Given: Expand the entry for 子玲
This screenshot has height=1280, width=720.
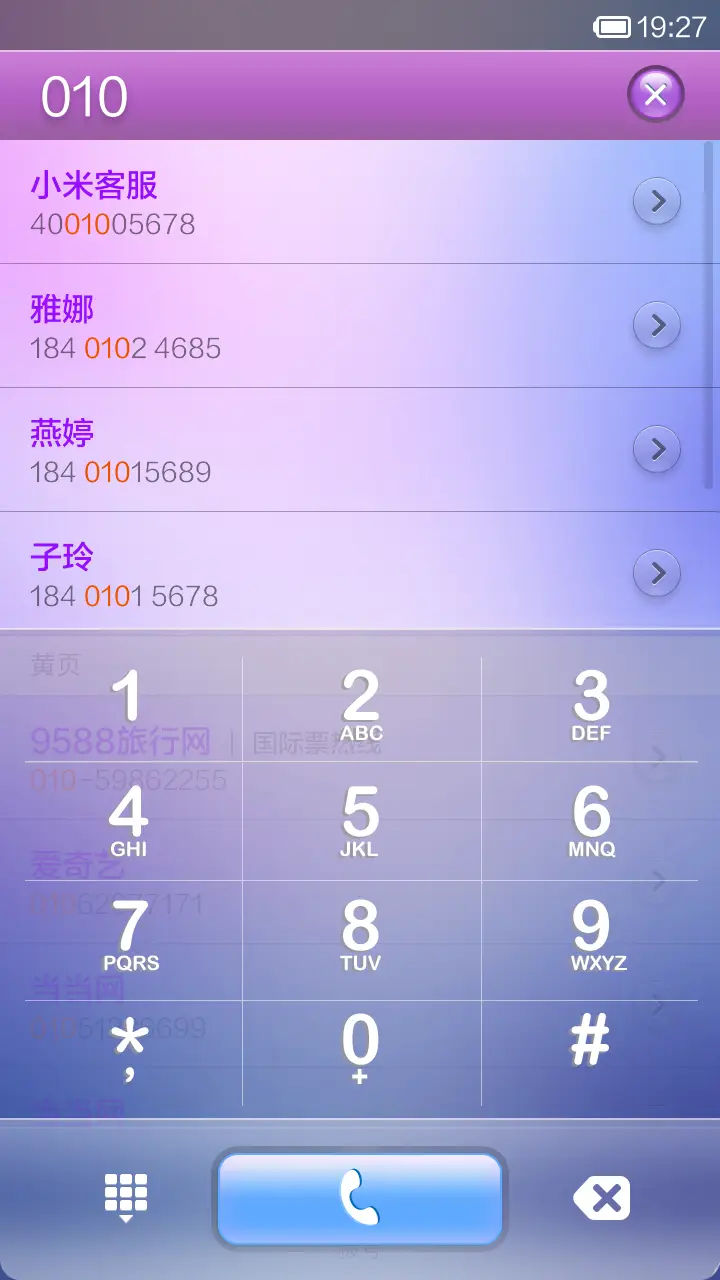Looking at the screenshot, I should click(x=657, y=573).
